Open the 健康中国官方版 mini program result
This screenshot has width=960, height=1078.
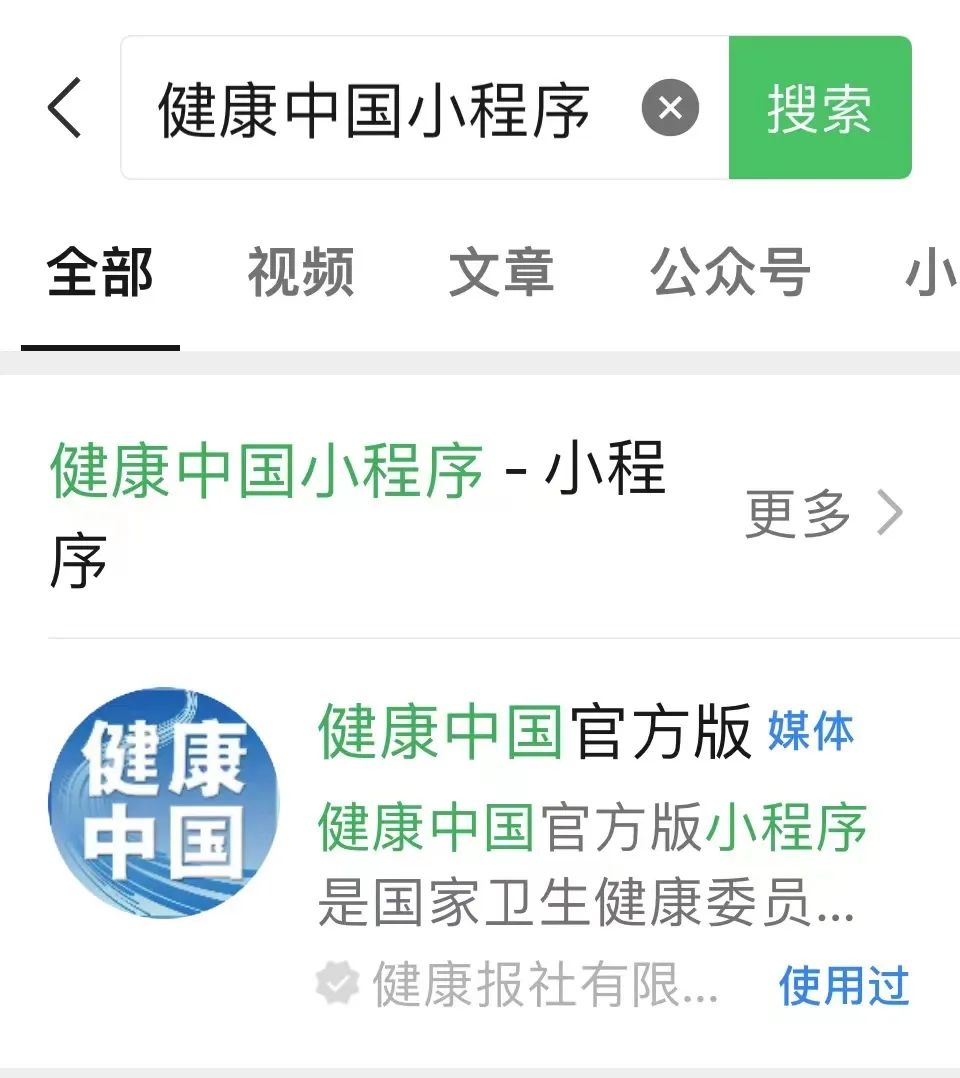click(x=533, y=732)
